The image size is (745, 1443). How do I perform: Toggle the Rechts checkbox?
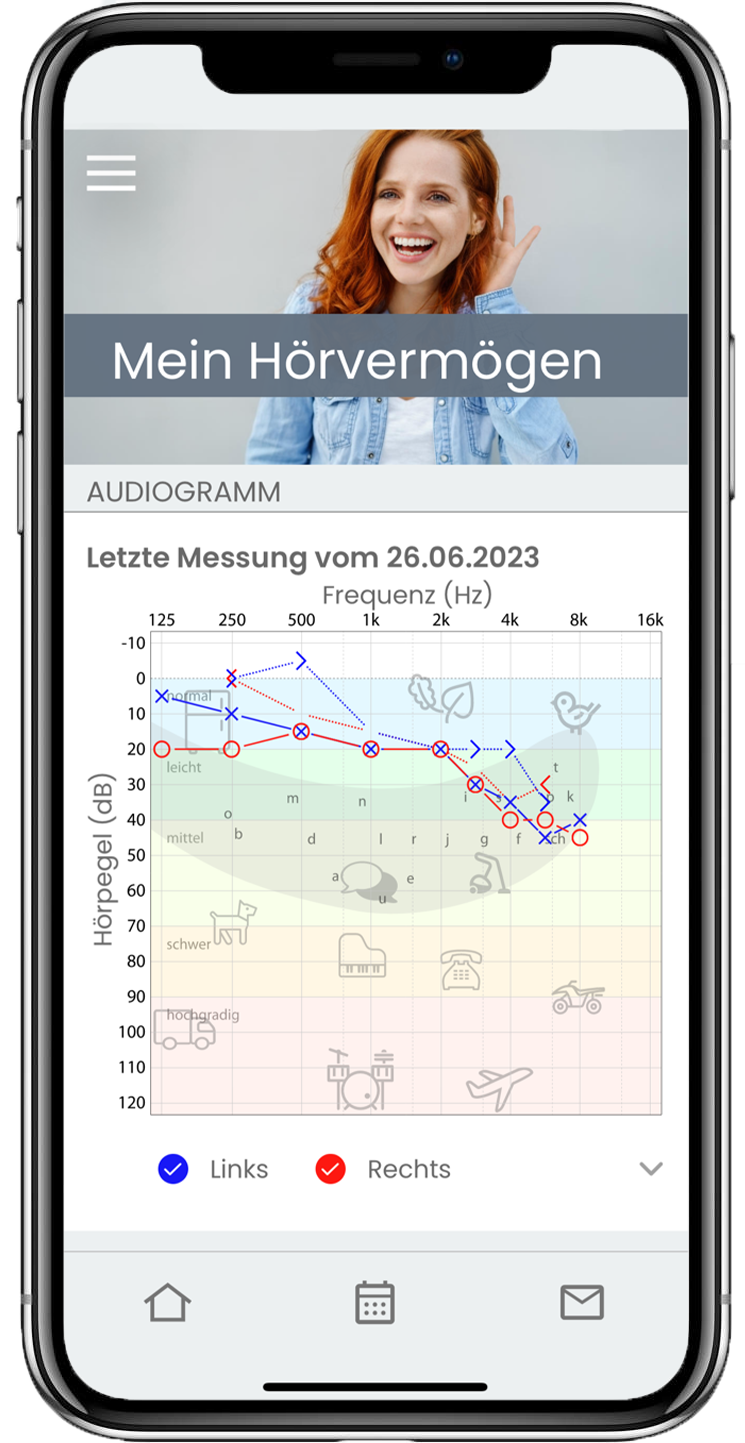330,1169
